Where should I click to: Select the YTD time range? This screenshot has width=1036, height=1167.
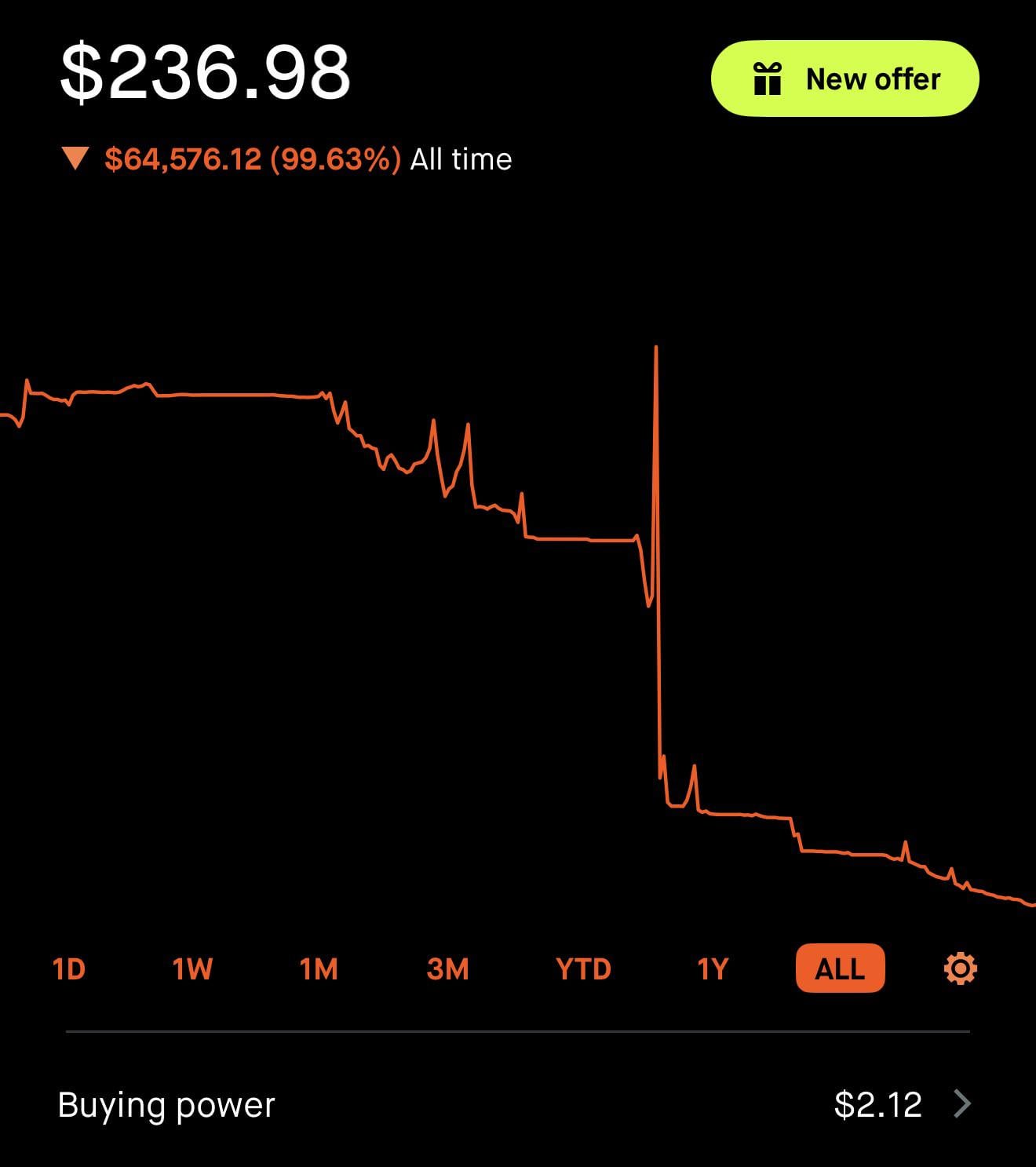point(583,969)
